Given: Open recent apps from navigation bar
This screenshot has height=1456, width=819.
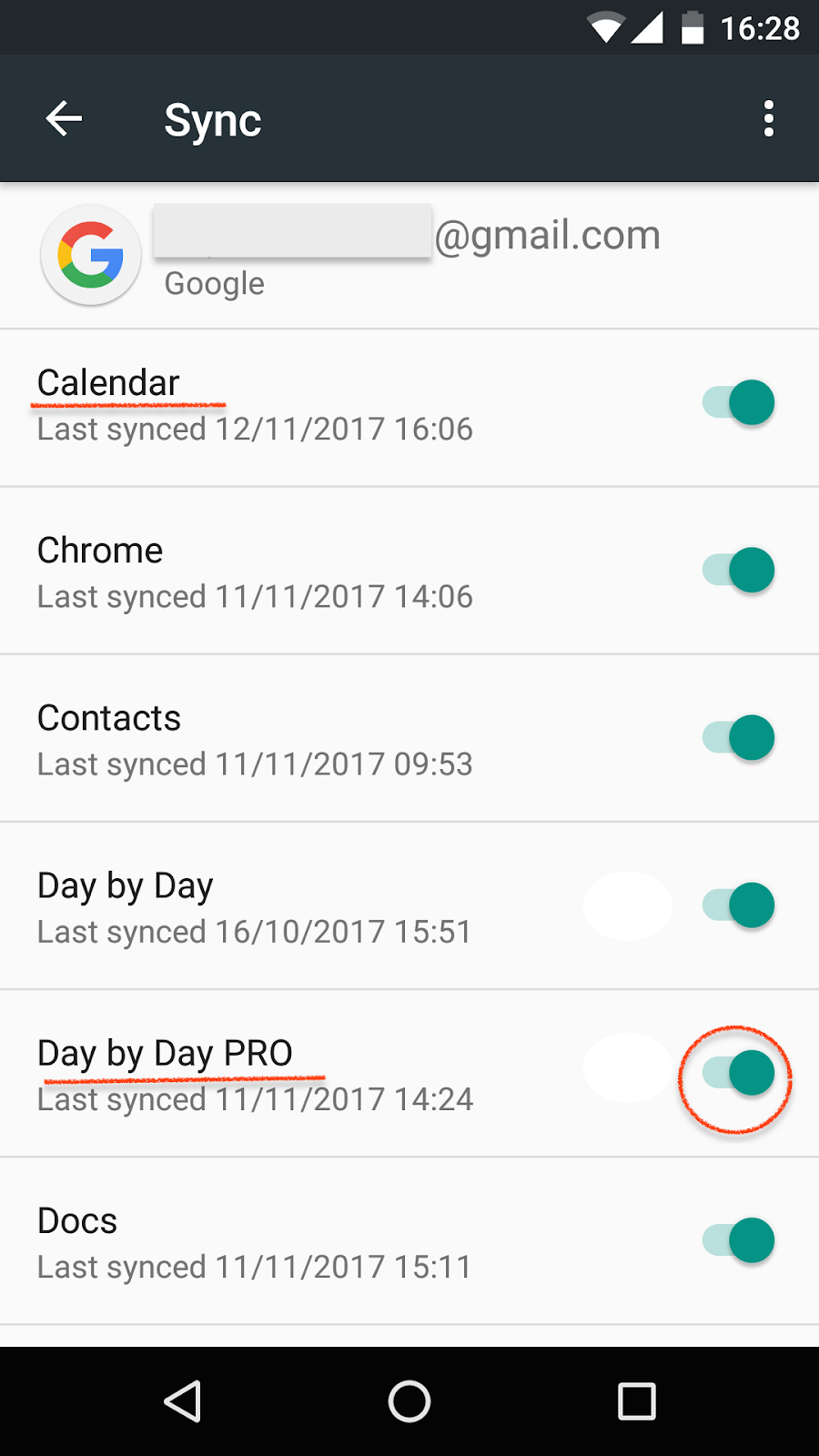Looking at the screenshot, I should [x=636, y=1401].
